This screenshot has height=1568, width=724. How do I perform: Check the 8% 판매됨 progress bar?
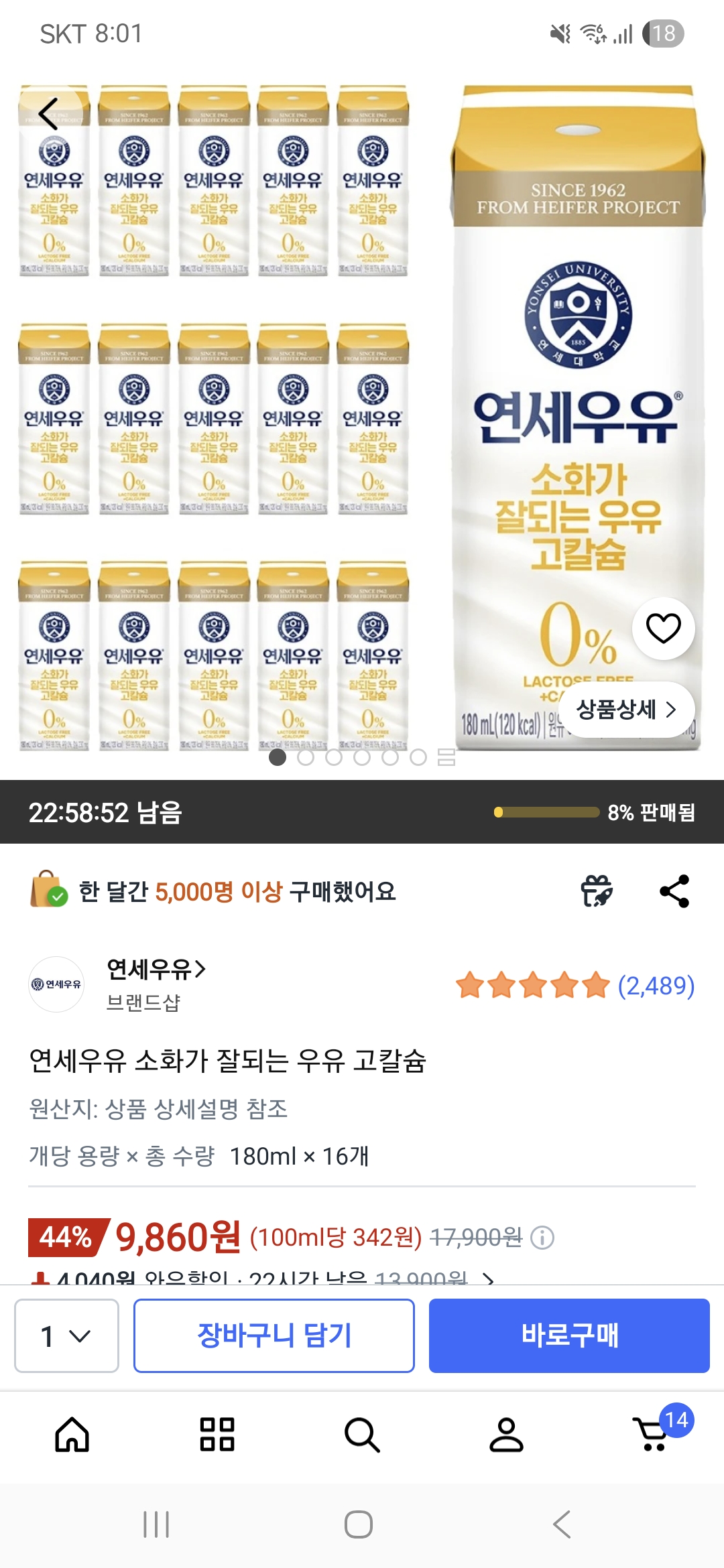[546, 811]
